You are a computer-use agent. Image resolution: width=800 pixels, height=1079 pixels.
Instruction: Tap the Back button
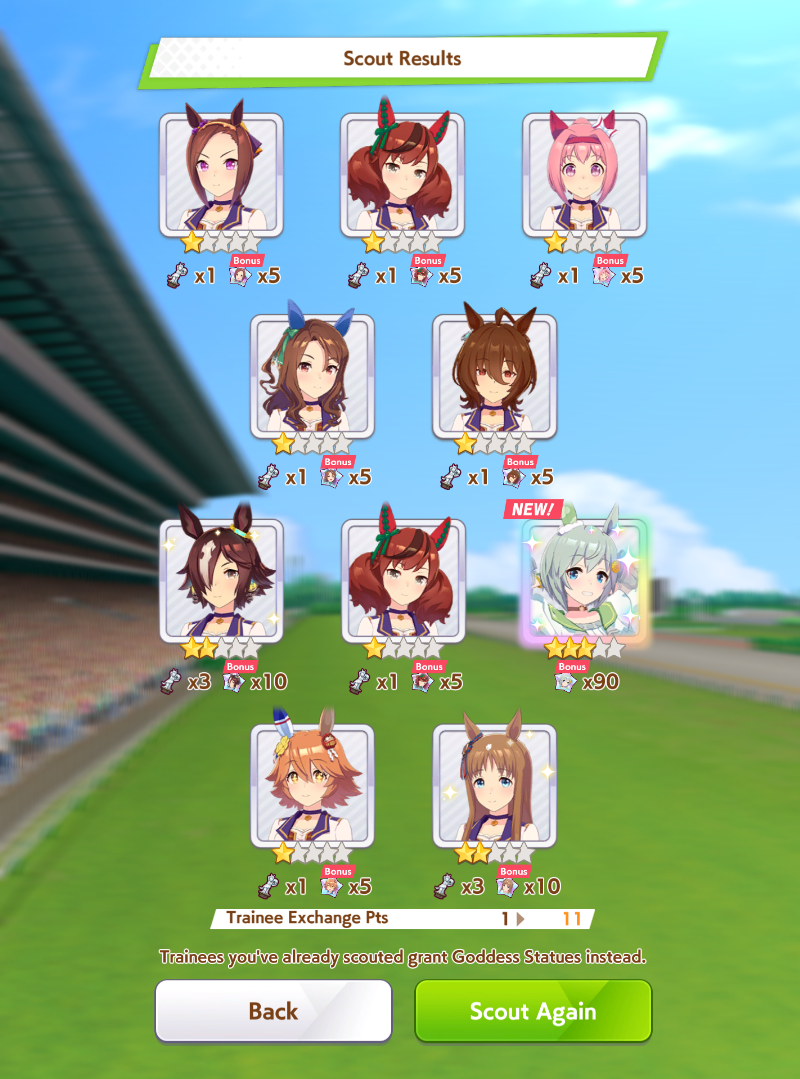(x=273, y=1011)
